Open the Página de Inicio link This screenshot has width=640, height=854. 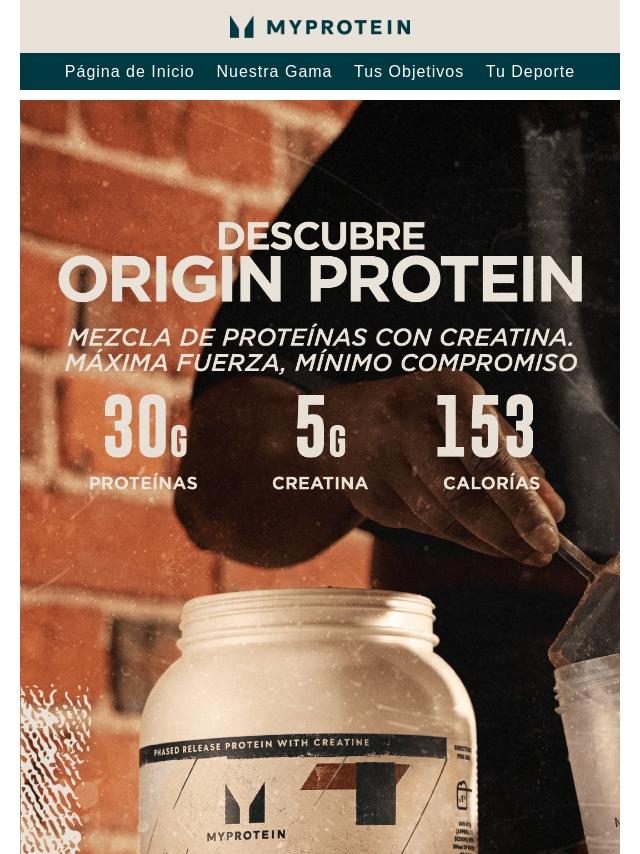click(x=129, y=72)
